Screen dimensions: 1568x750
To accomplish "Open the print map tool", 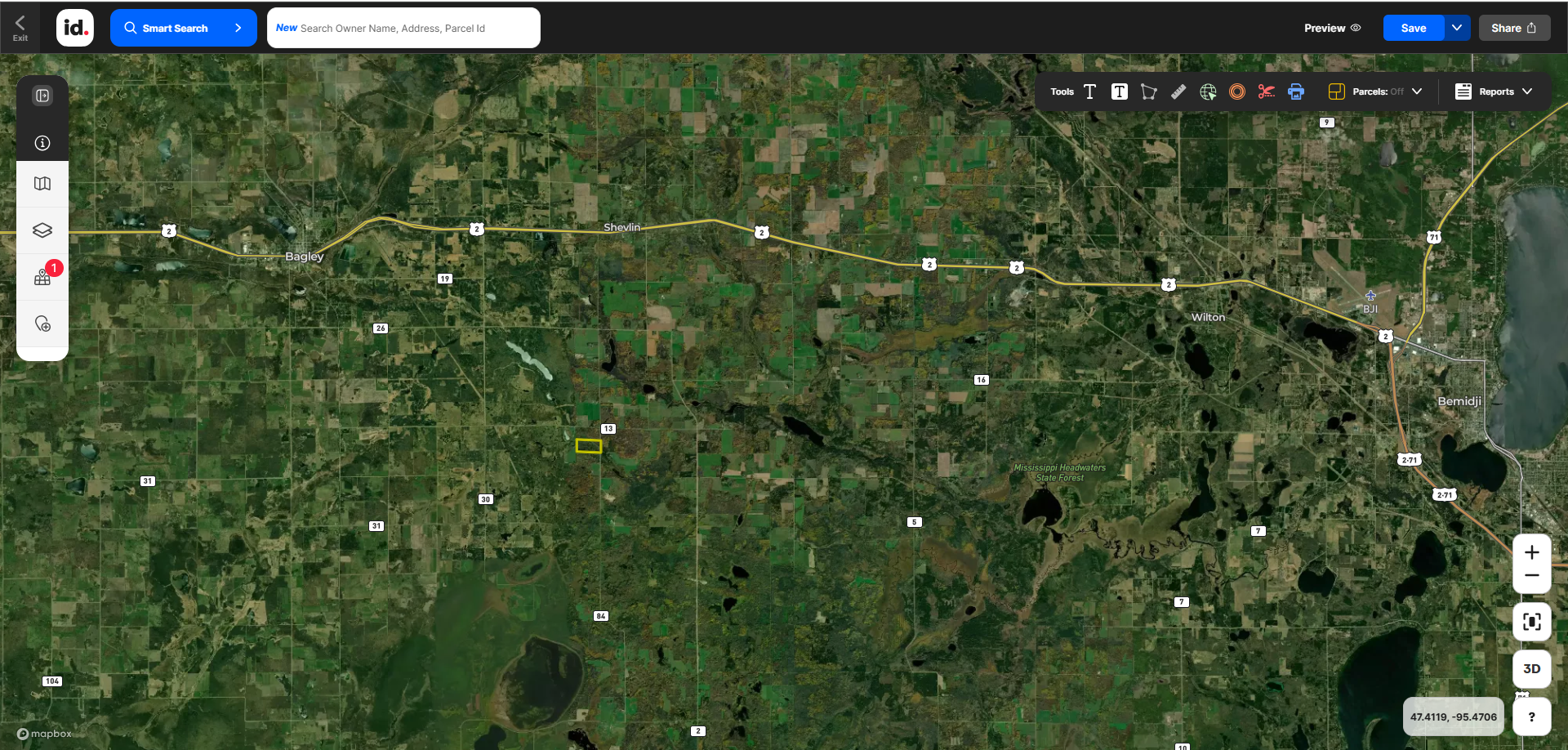I will 1296,92.
